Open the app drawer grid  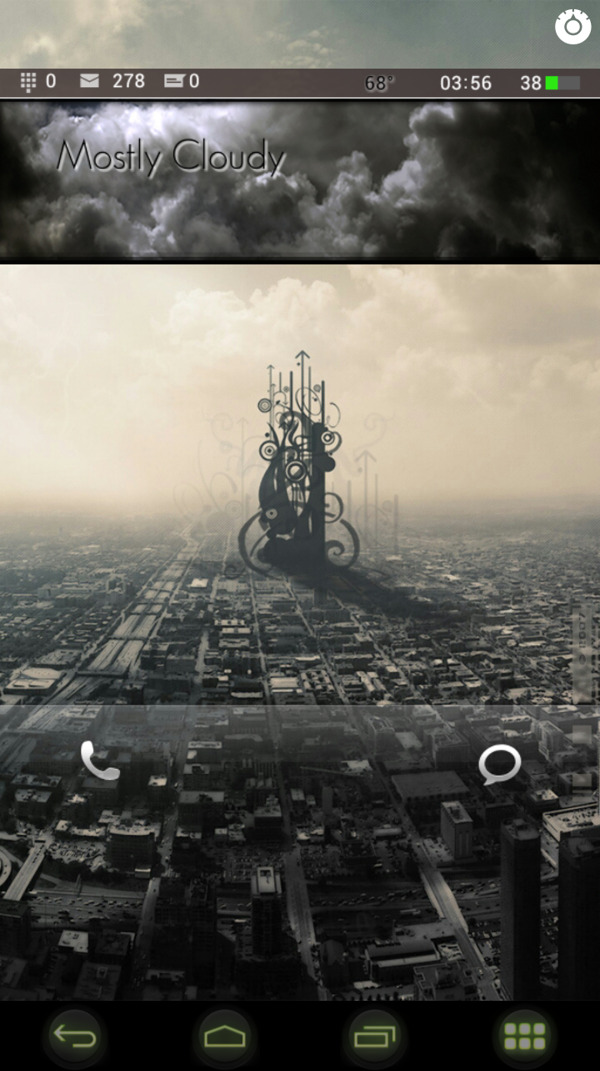click(525, 1036)
